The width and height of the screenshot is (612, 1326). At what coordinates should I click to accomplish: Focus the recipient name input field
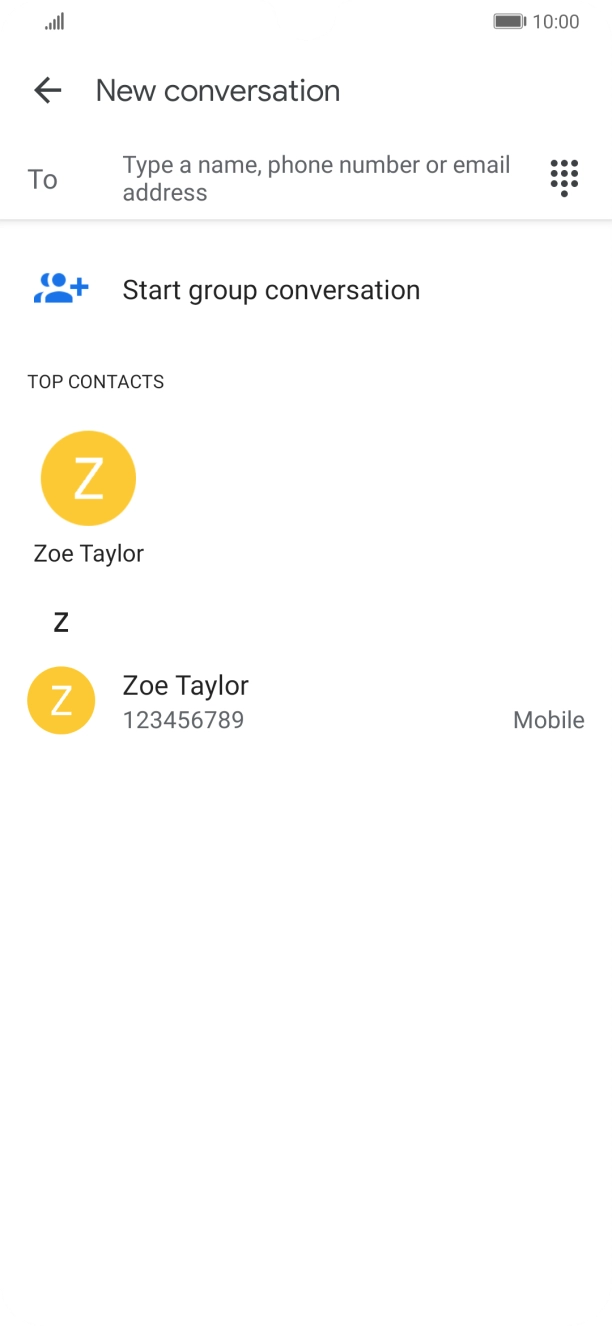click(x=318, y=179)
